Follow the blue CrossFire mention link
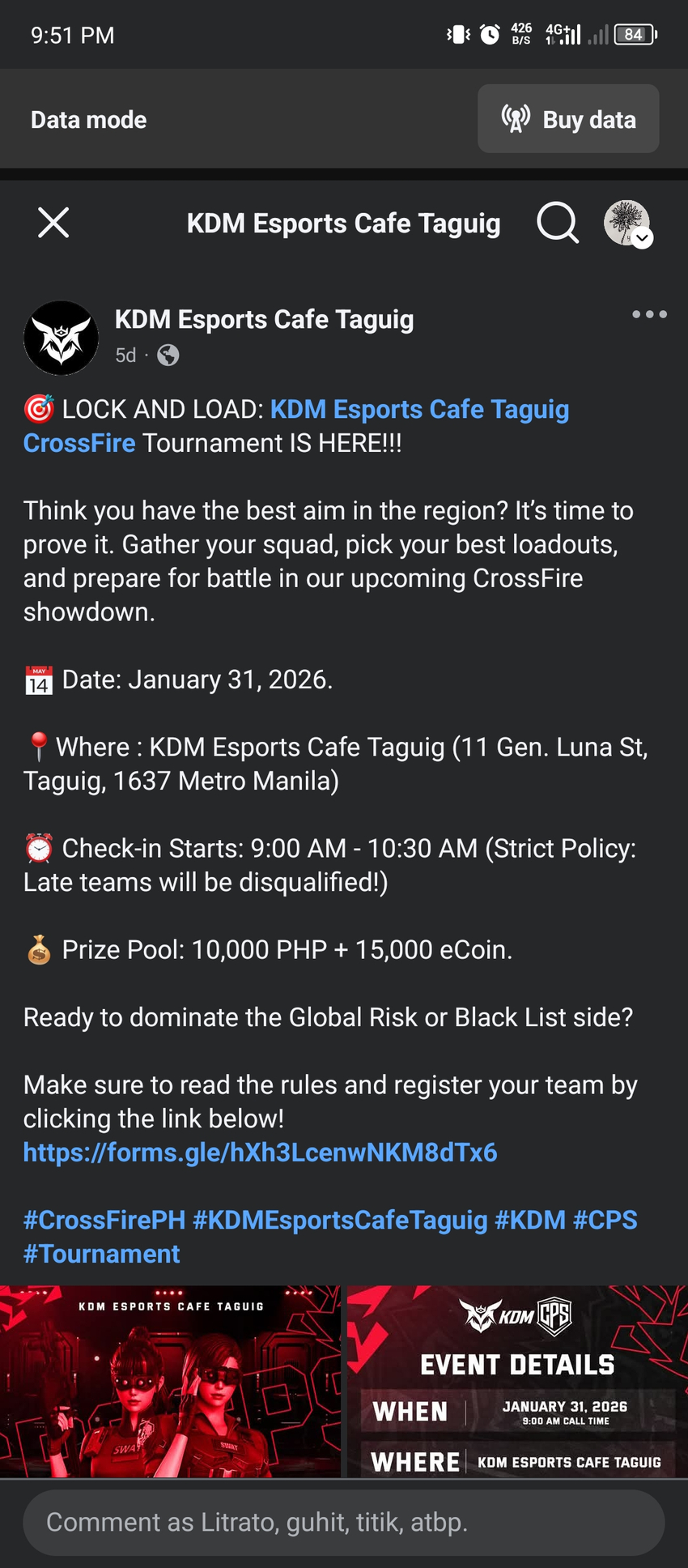 79,444
